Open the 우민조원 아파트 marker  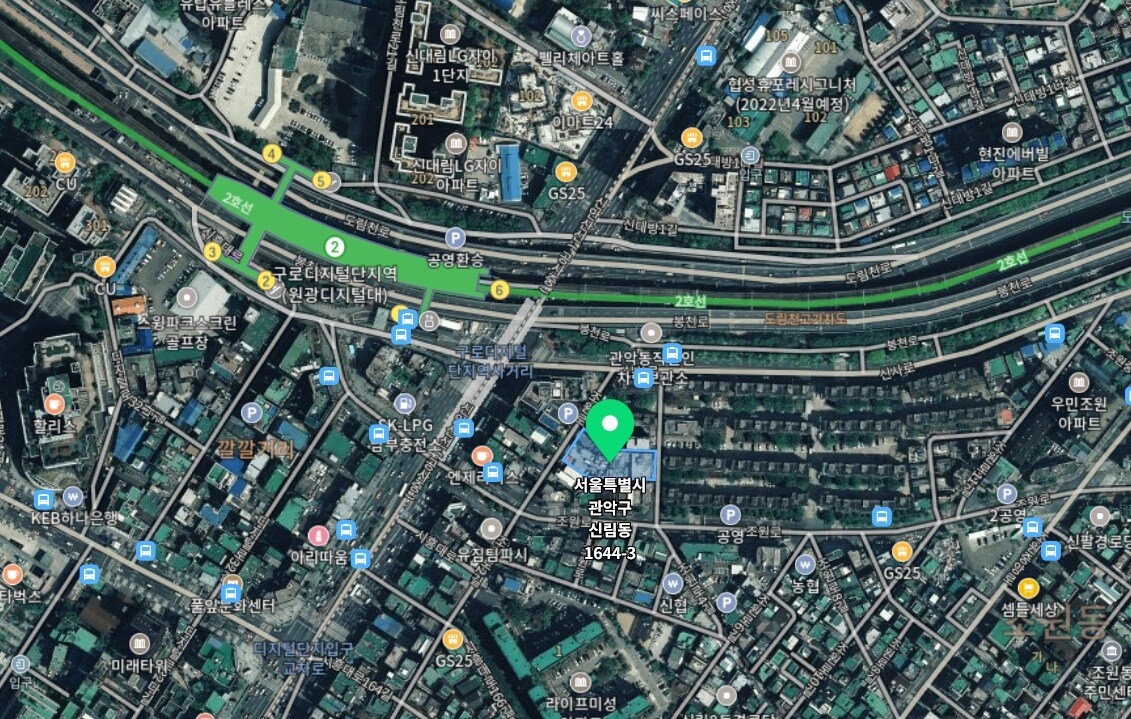(x=1078, y=382)
